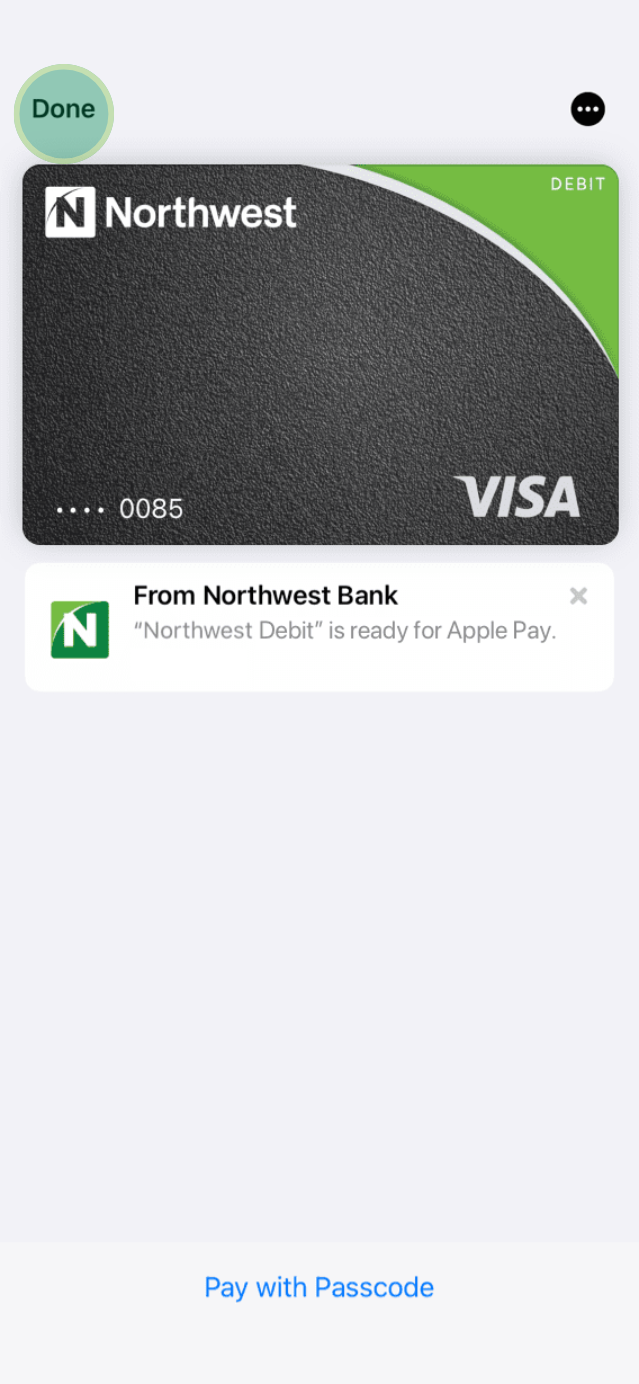Tap Done to close the card view
The image size is (639, 1384).
pyautogui.click(x=63, y=110)
